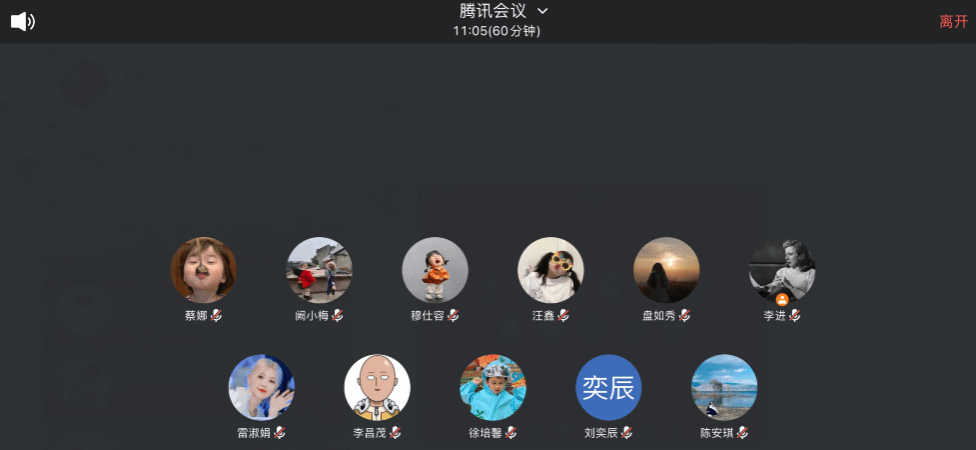Choose participant 陈安琪's avatar
976x450 pixels.
tap(724, 387)
